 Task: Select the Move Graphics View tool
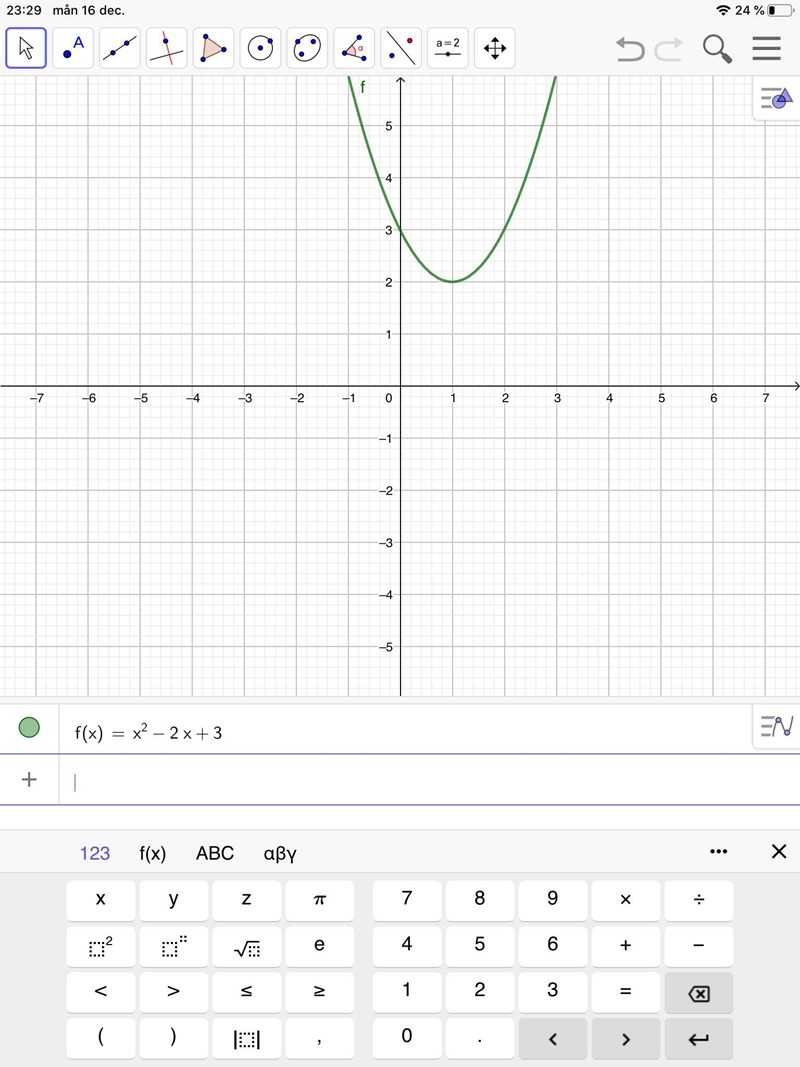pos(494,48)
